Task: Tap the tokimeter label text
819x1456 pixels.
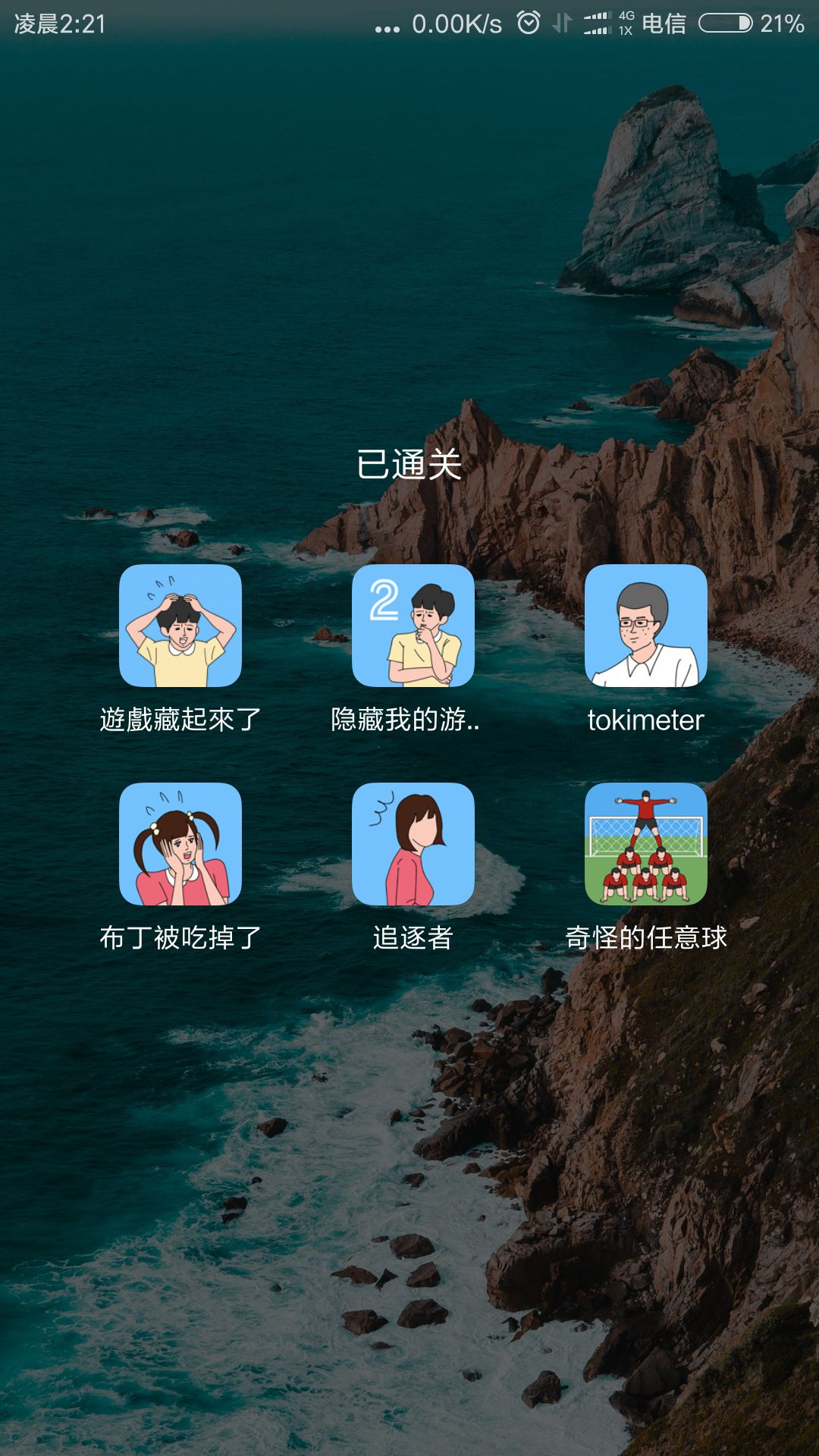Action: tap(646, 719)
